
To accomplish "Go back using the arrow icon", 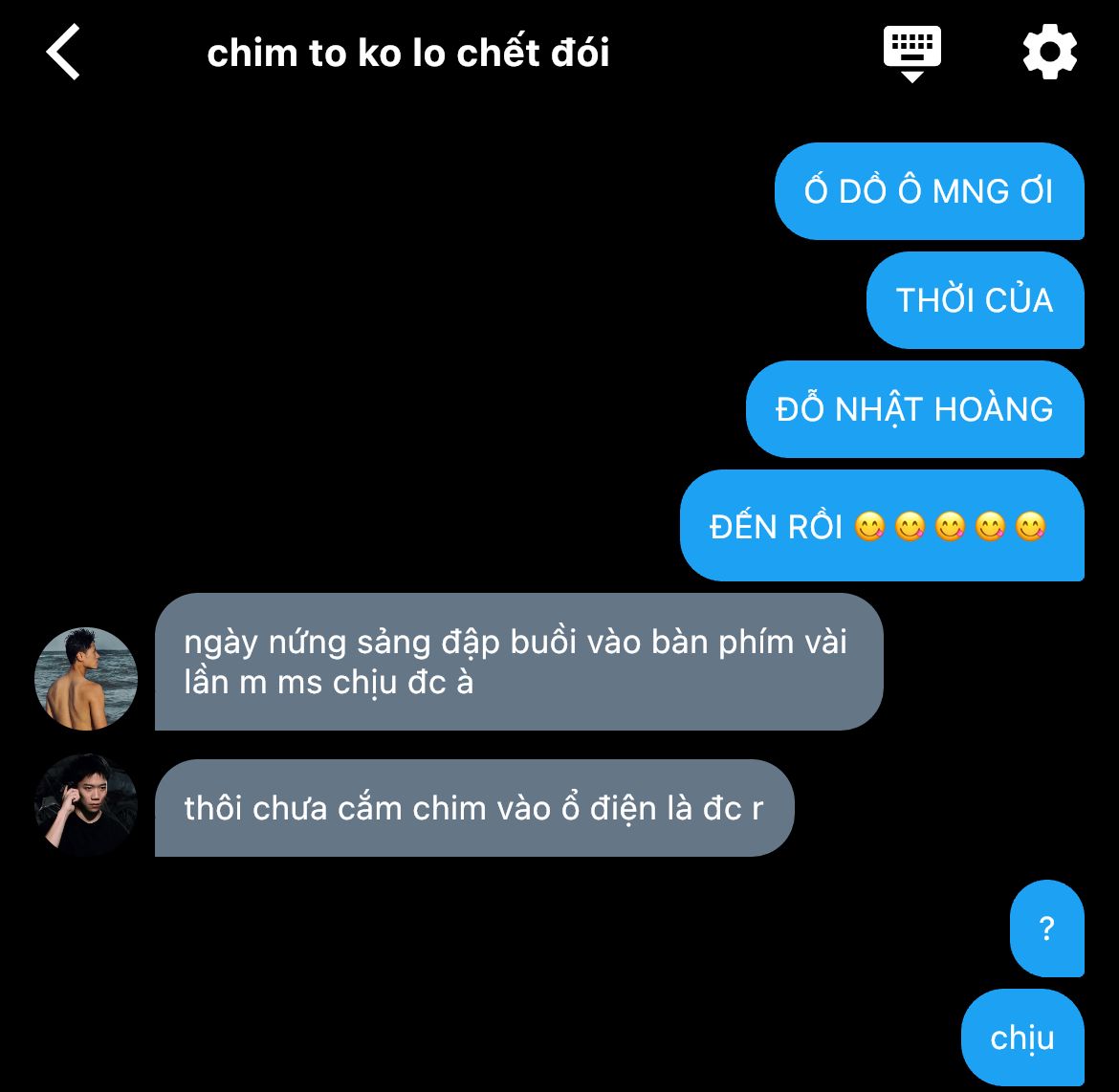I will pyautogui.click(x=63, y=53).
